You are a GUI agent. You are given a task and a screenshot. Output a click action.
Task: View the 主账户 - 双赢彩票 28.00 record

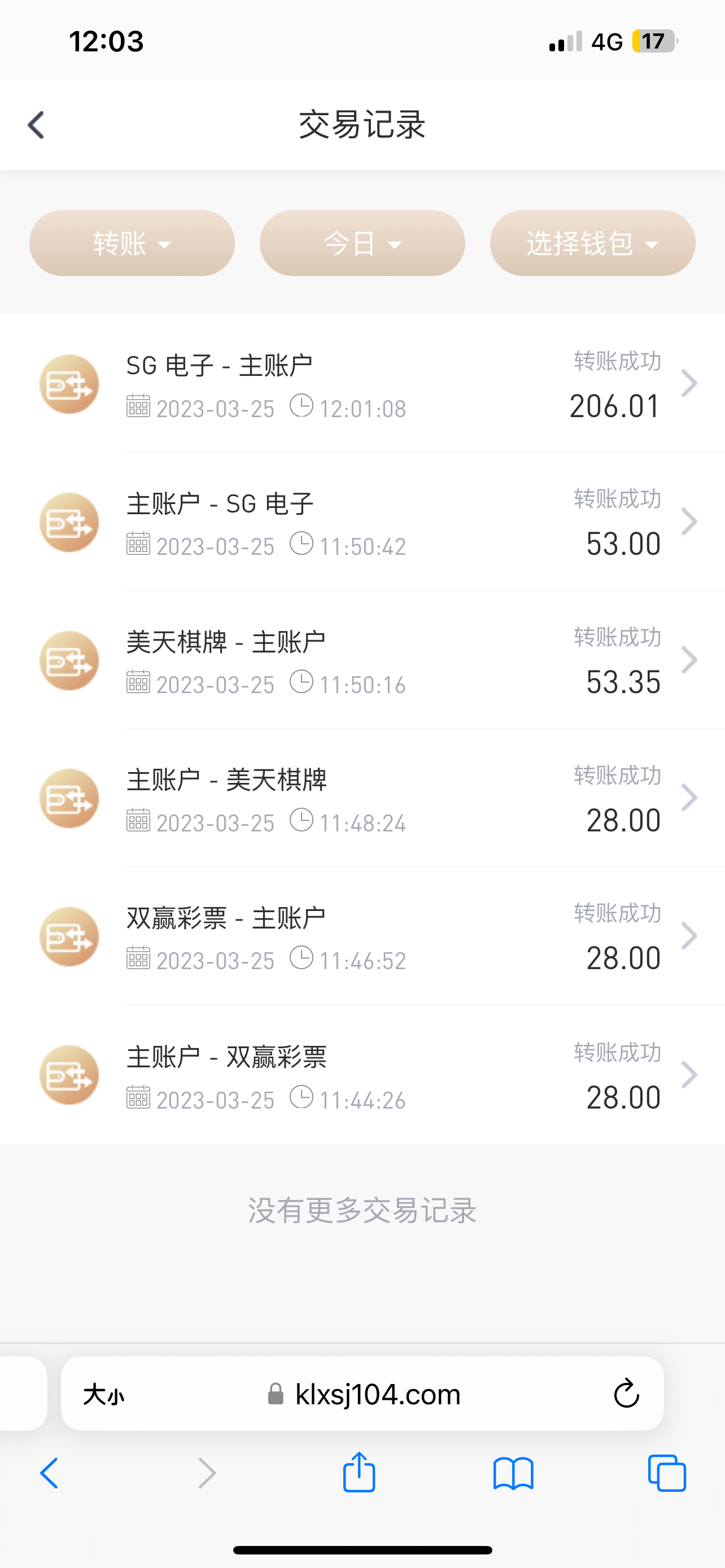[x=390, y=1075]
